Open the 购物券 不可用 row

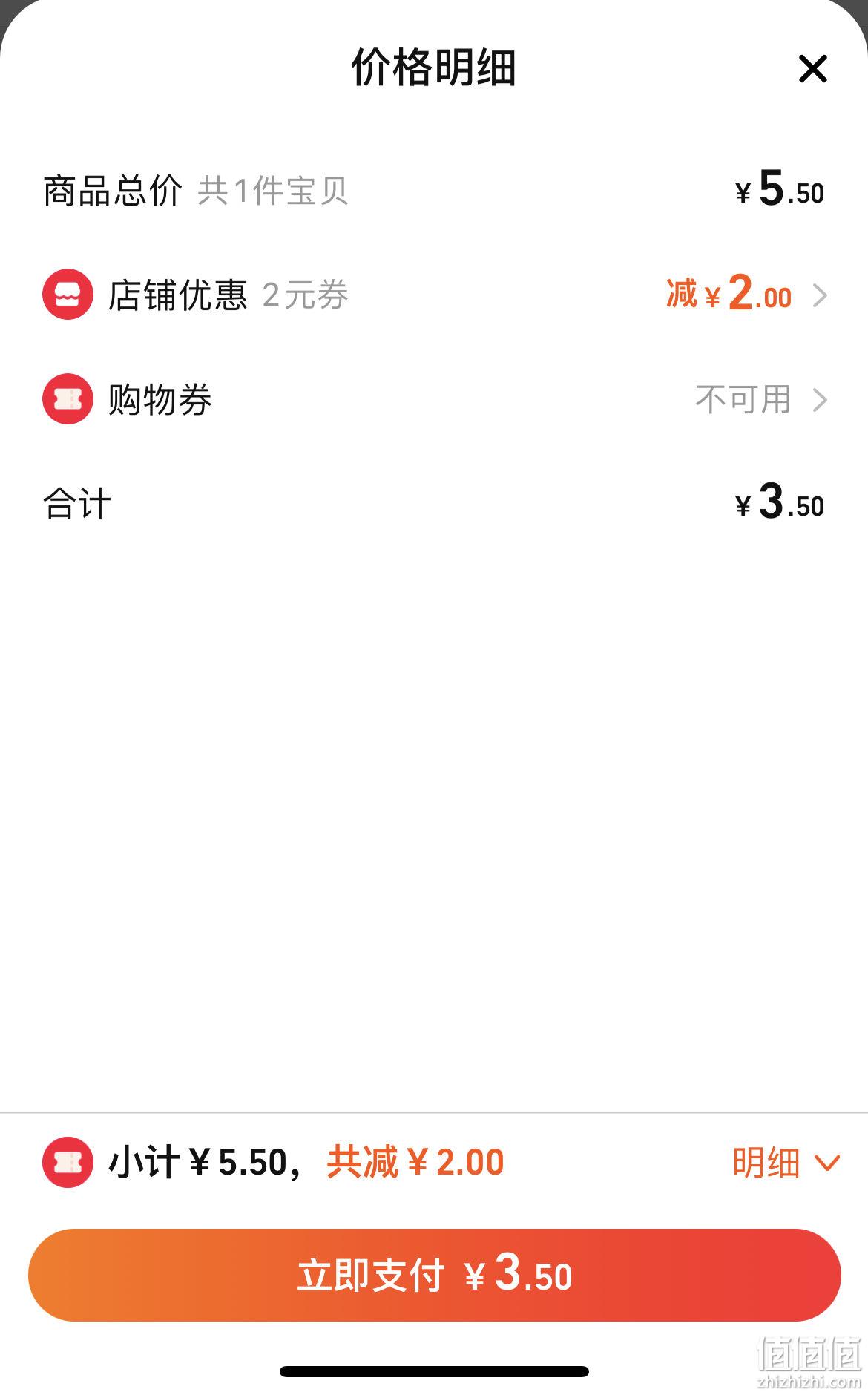point(434,399)
